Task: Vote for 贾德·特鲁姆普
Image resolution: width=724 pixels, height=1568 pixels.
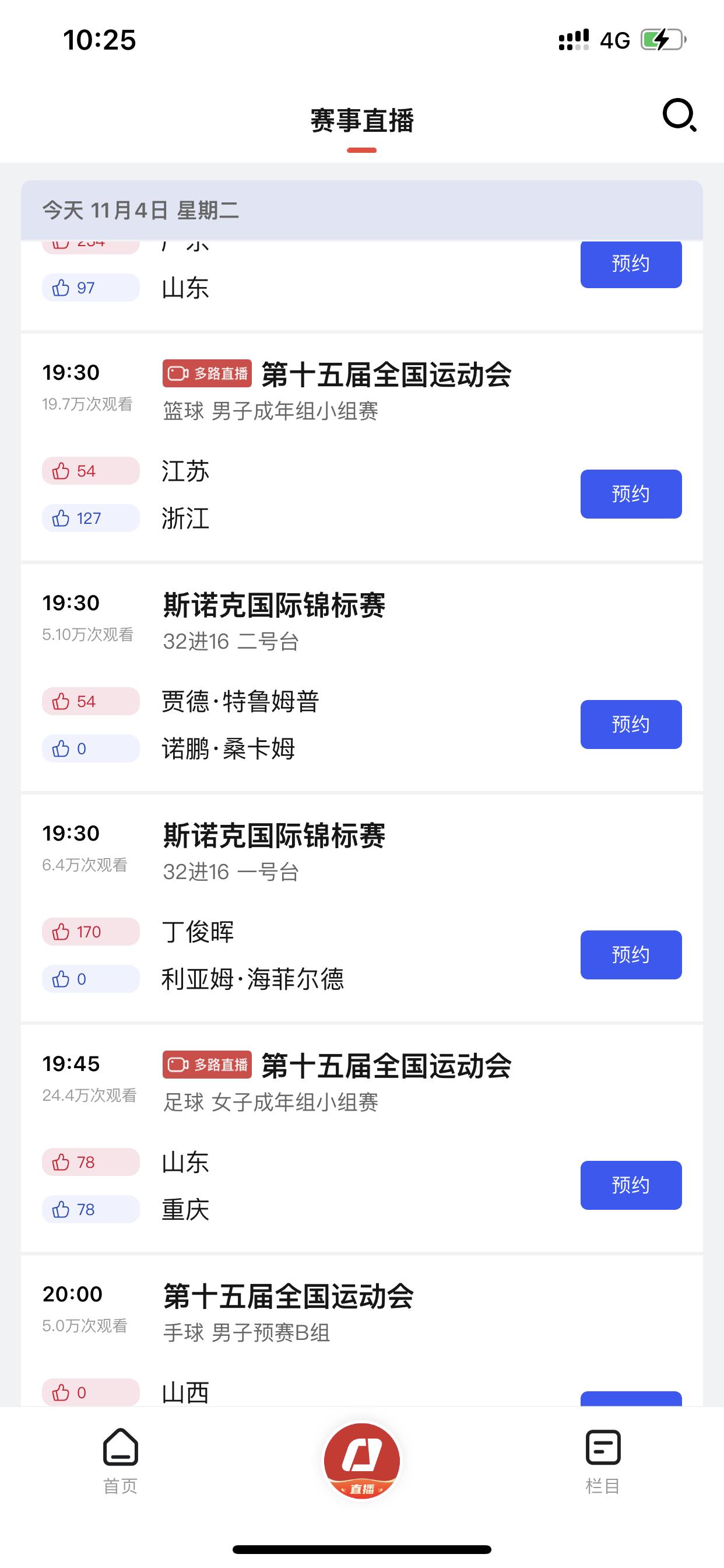Action: [x=90, y=701]
